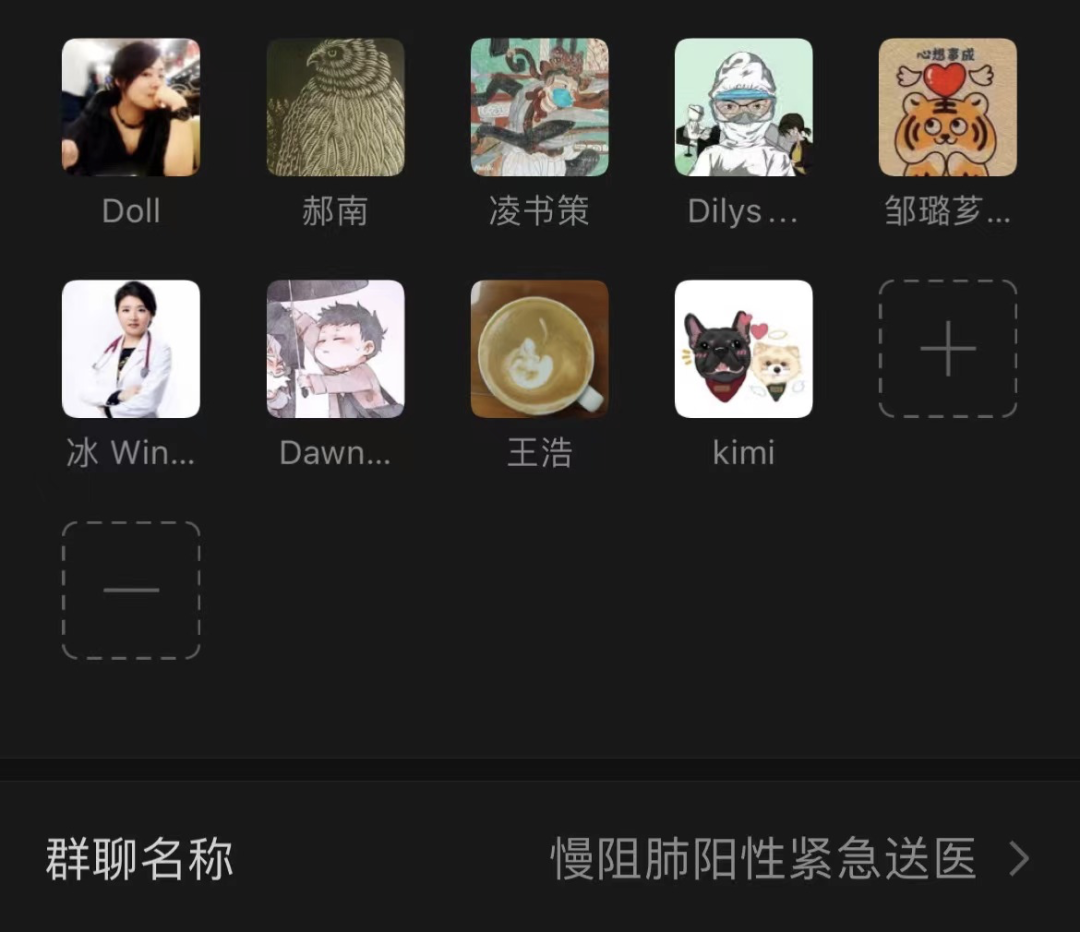Screen dimensions: 1080x932
Task: Open the Dilys member avatar
Action: pos(743,108)
